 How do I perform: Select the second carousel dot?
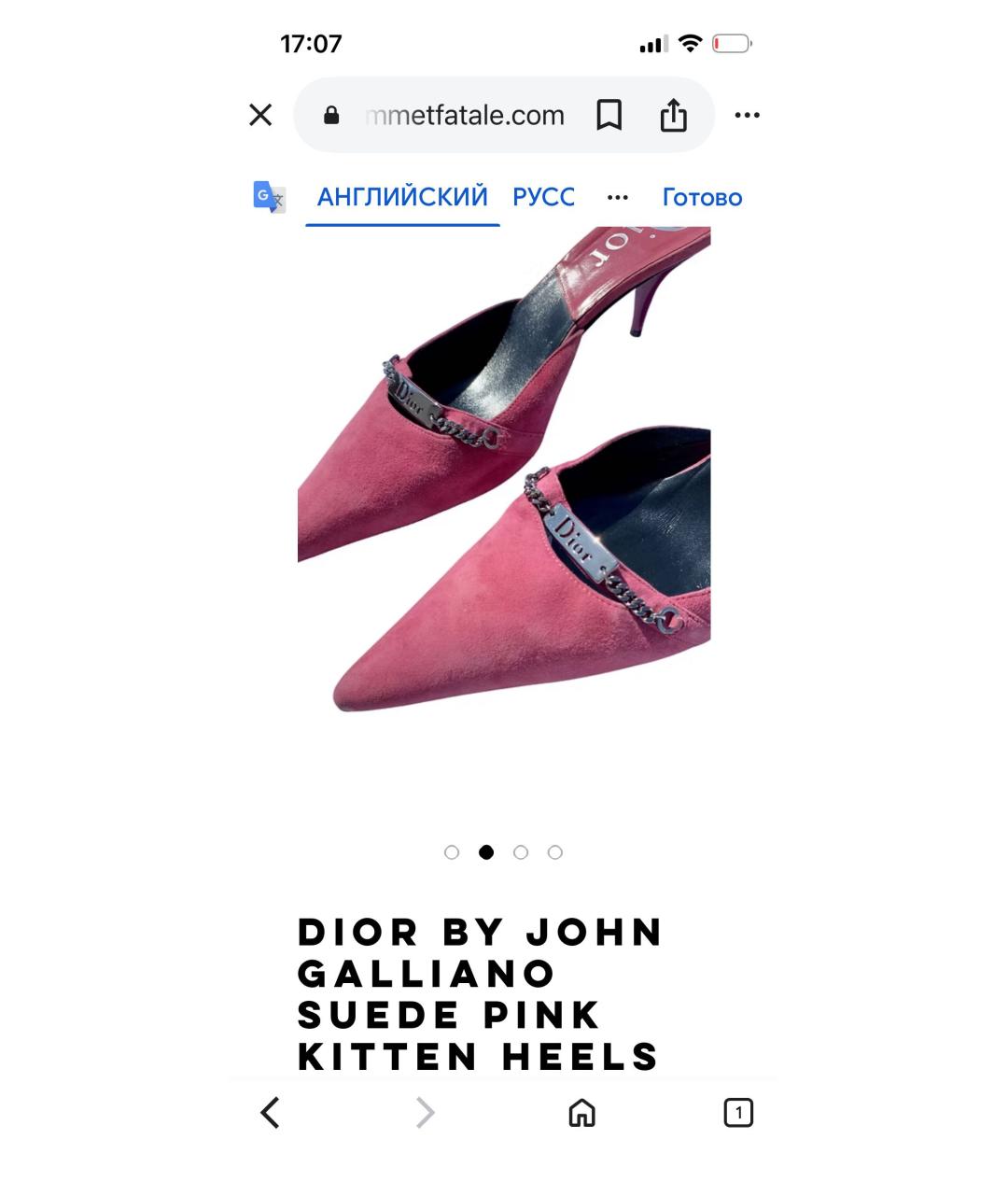click(x=486, y=851)
